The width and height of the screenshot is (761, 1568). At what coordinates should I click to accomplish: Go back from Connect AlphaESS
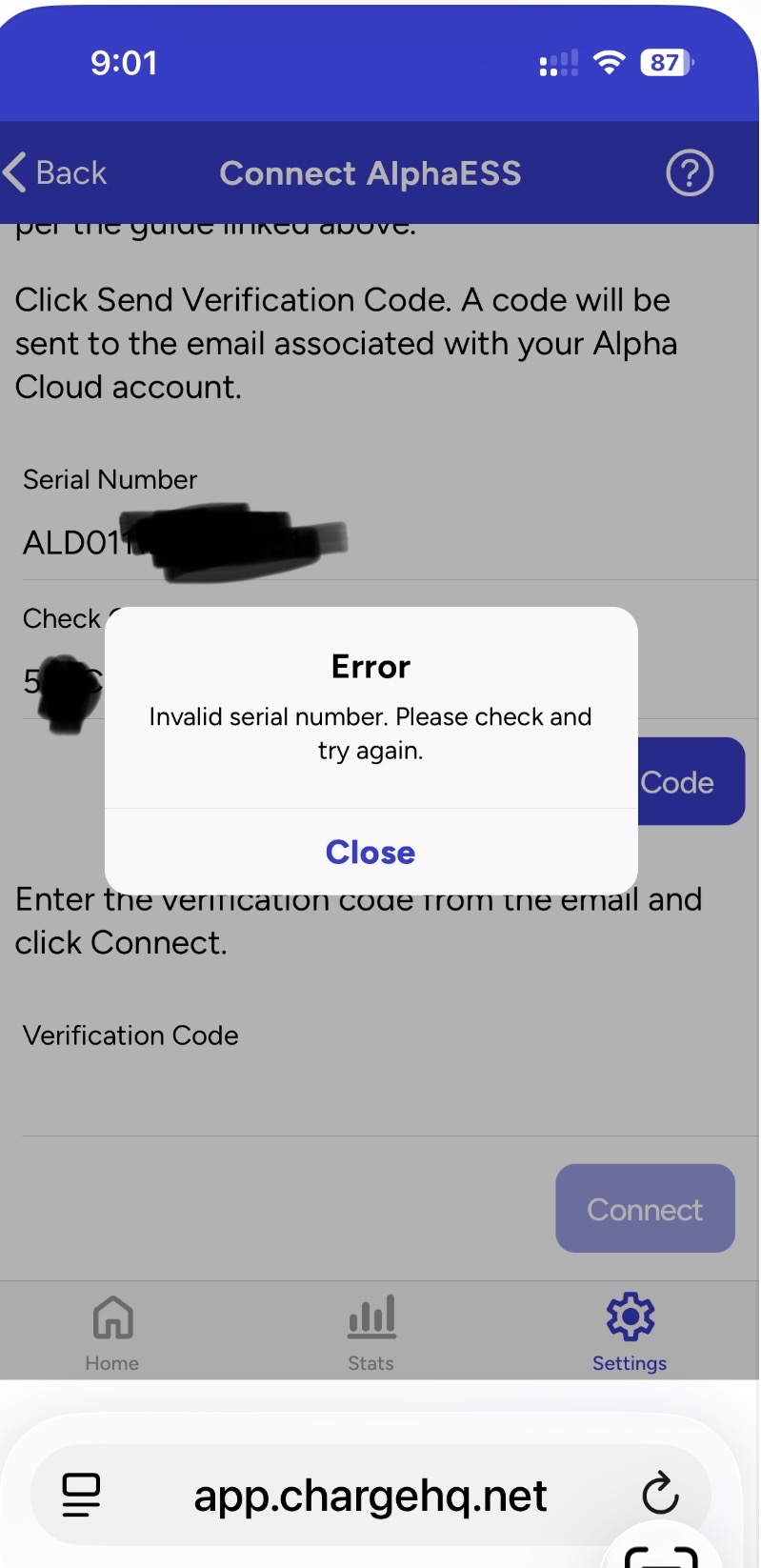55,173
